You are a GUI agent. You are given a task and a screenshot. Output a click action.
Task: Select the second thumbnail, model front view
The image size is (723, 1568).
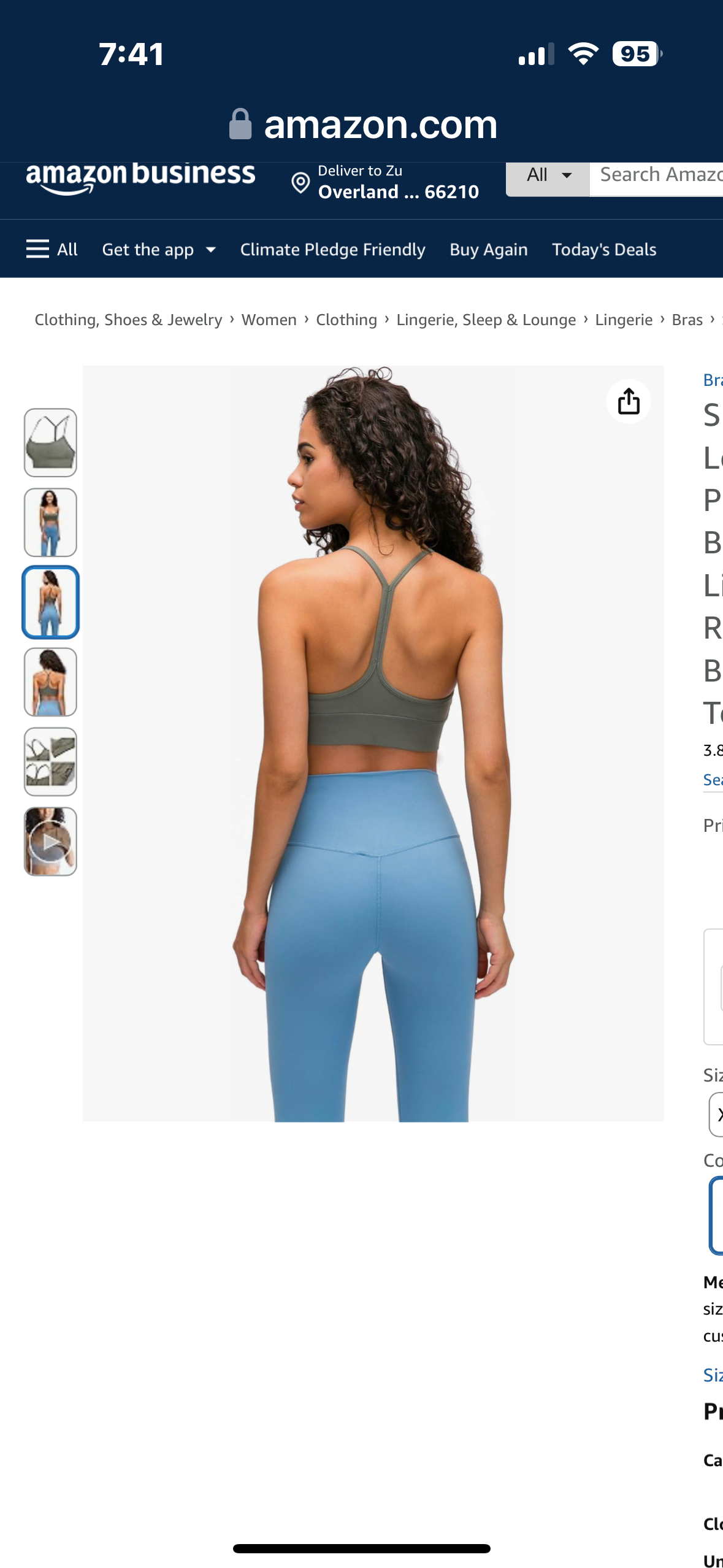point(50,522)
